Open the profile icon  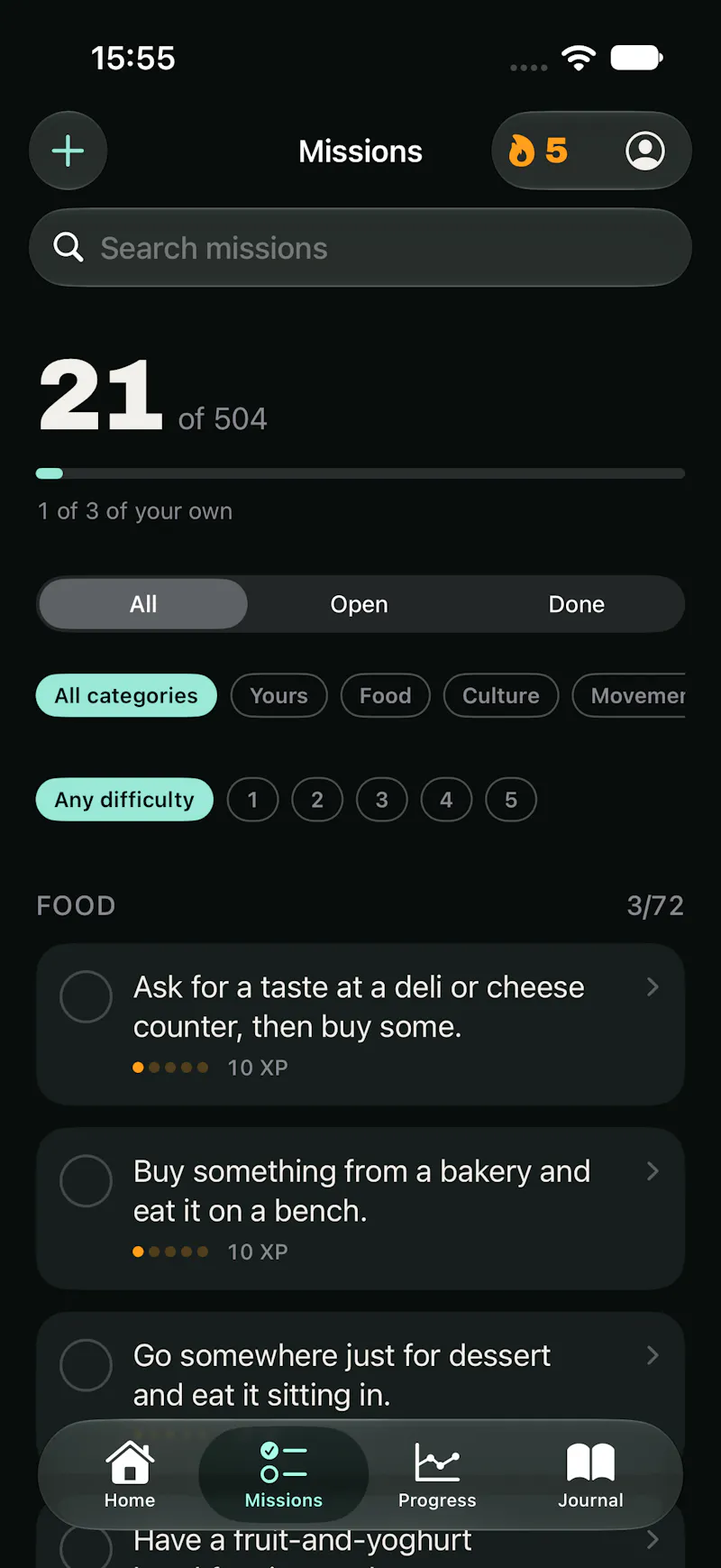point(645,151)
